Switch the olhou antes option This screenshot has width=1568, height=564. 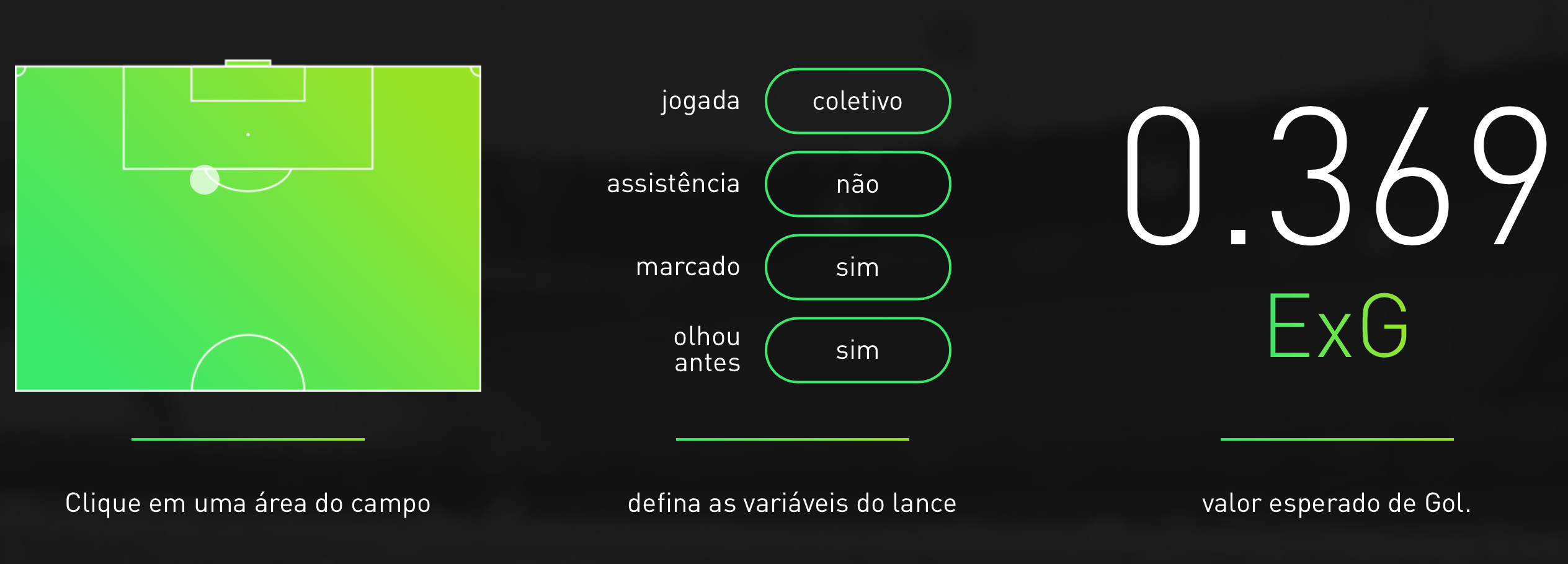pos(858,350)
